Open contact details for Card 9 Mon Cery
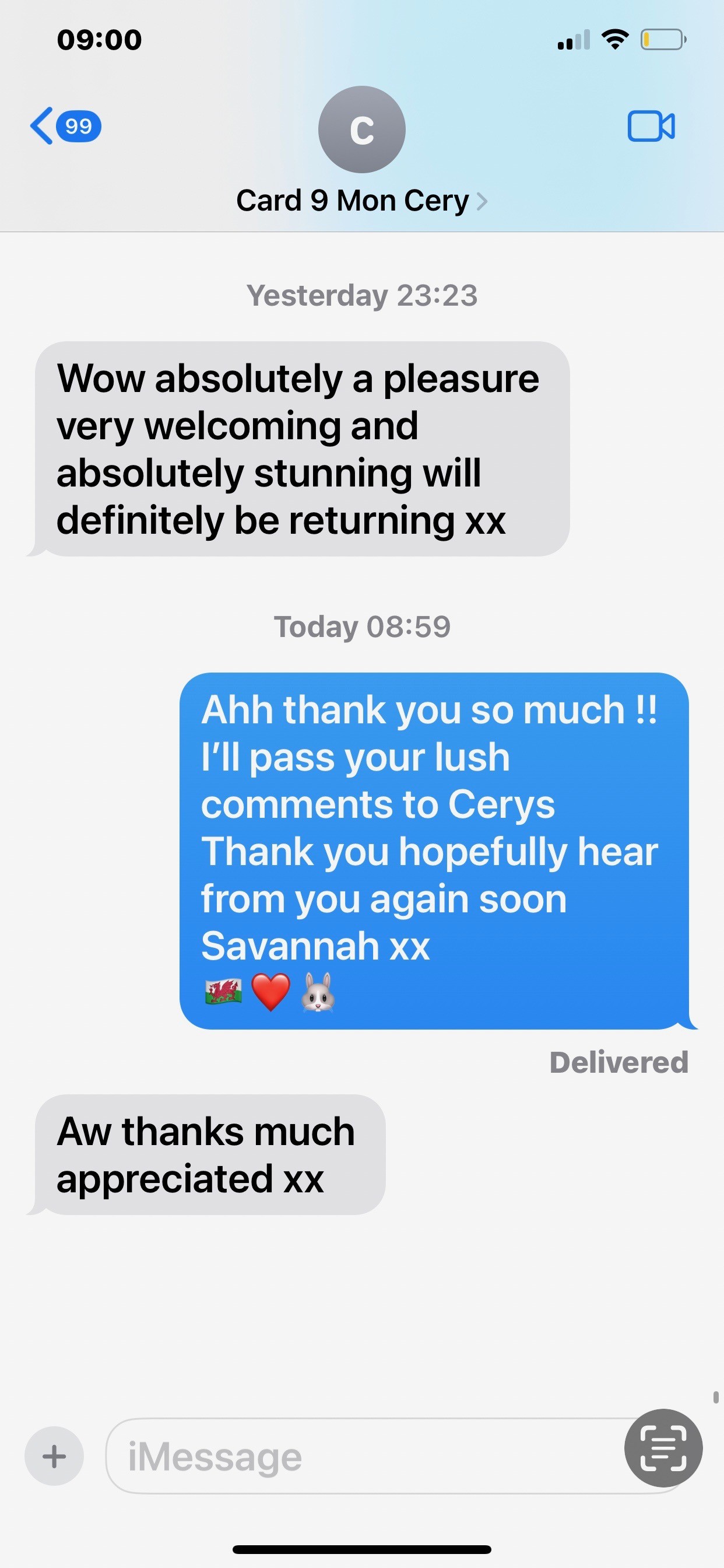This screenshot has width=724, height=1568. [x=361, y=200]
